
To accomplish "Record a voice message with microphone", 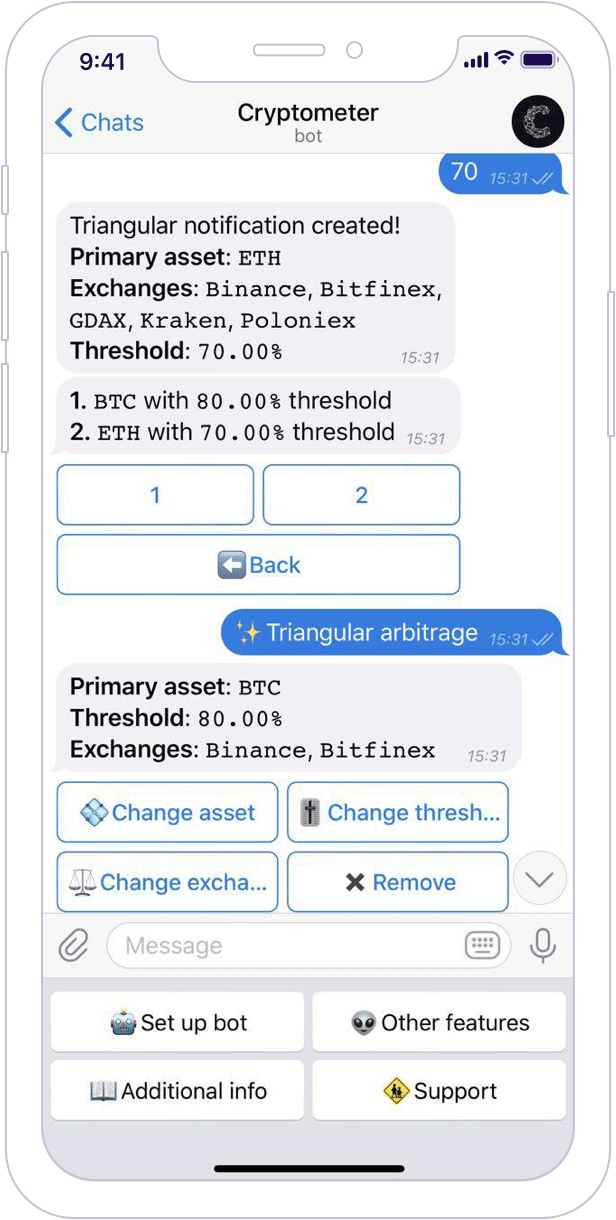I will pos(543,945).
